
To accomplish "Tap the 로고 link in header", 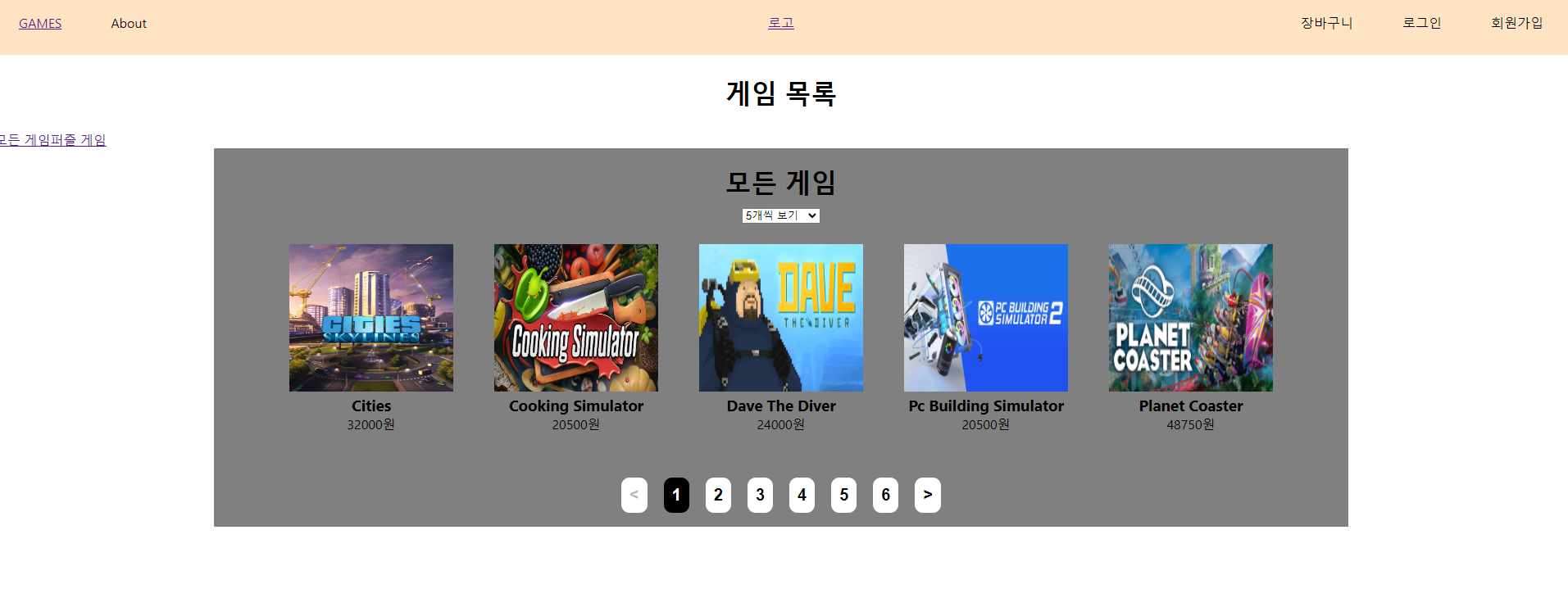I will tap(780, 23).
